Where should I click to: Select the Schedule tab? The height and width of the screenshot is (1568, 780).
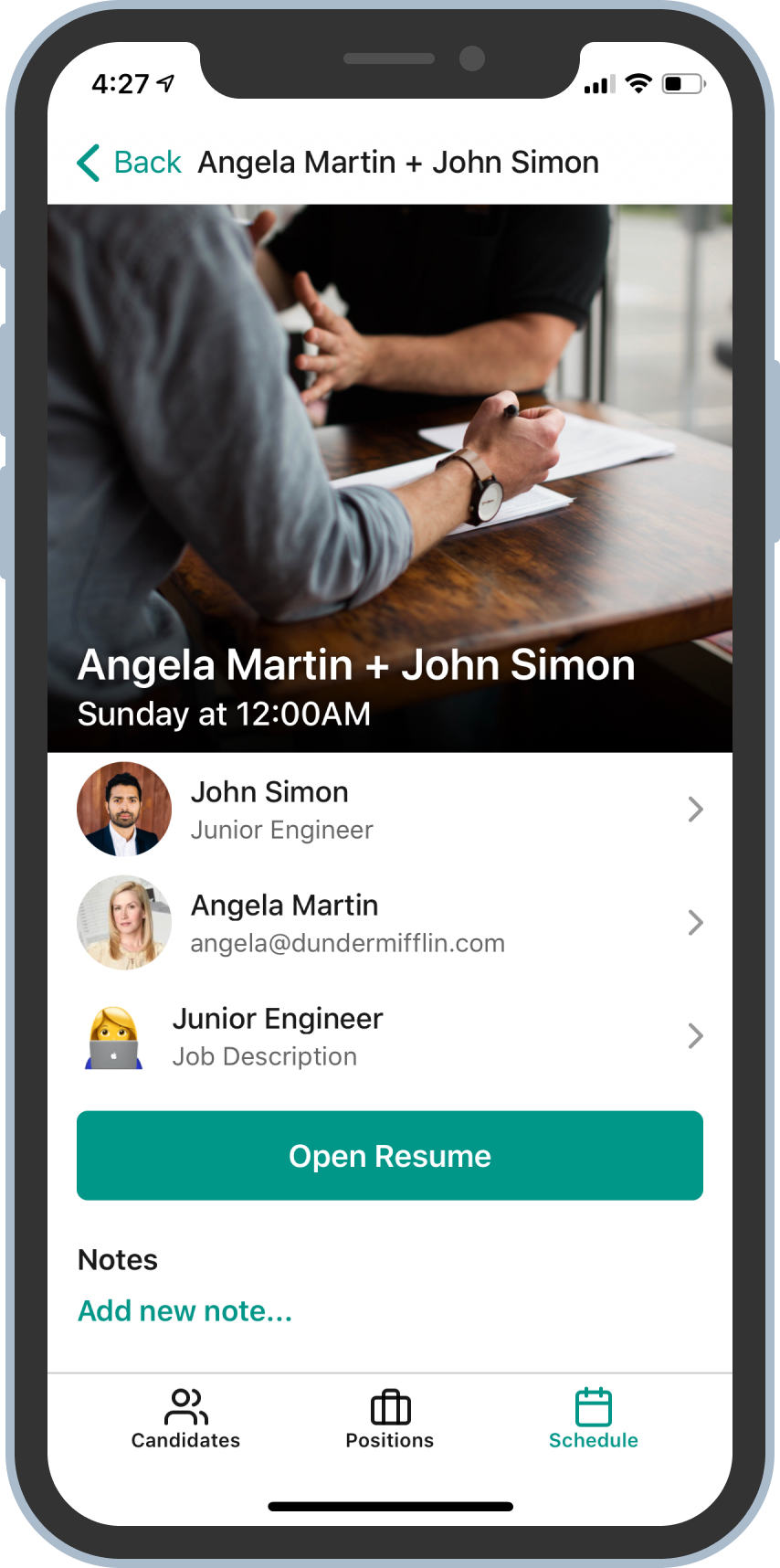click(594, 1419)
